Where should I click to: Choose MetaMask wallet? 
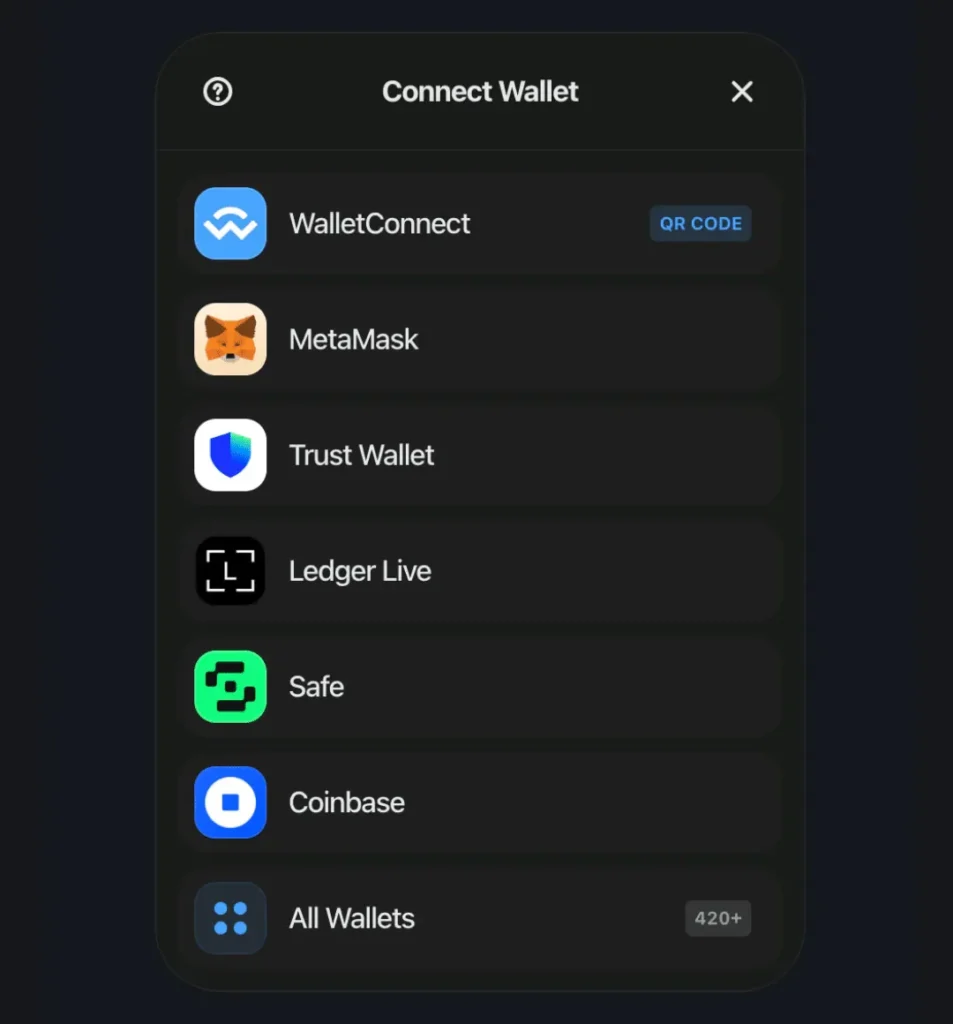(480, 340)
